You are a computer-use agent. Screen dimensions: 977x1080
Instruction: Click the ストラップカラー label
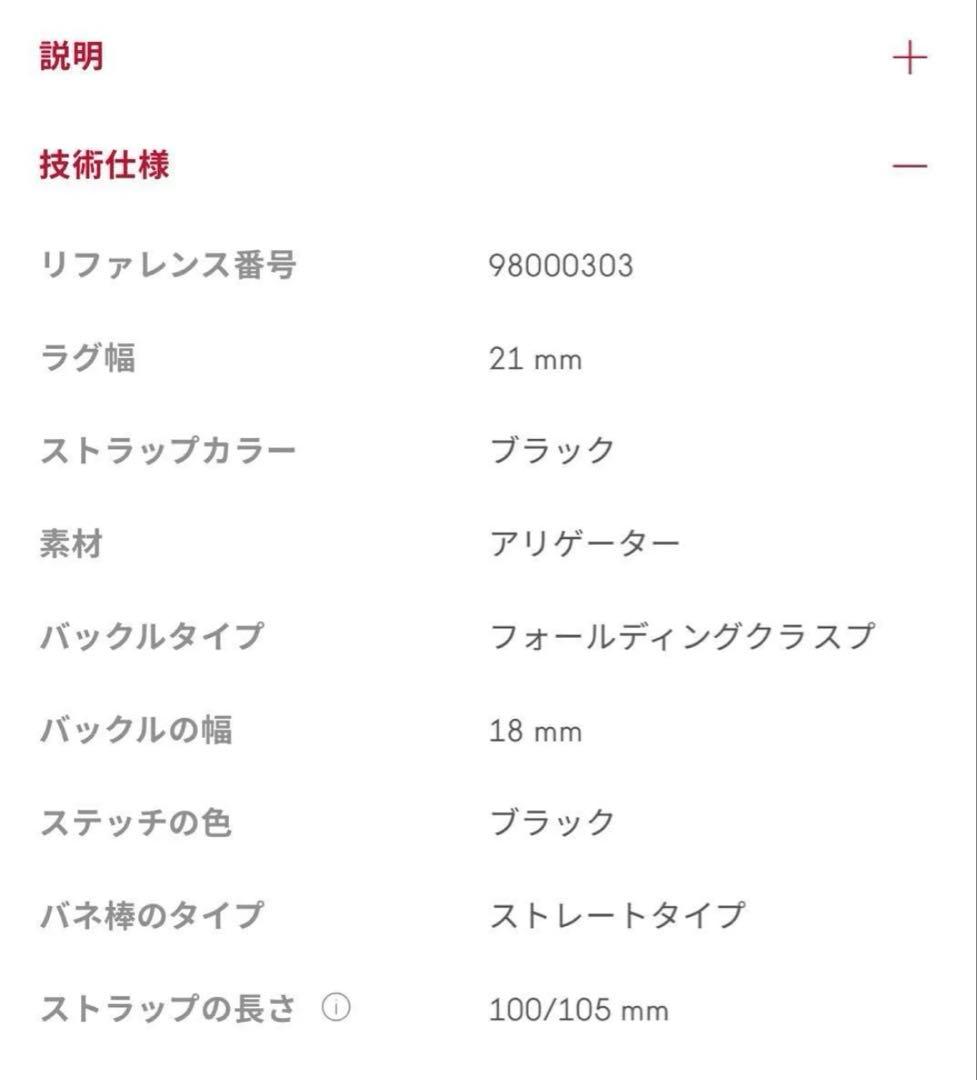[166, 450]
